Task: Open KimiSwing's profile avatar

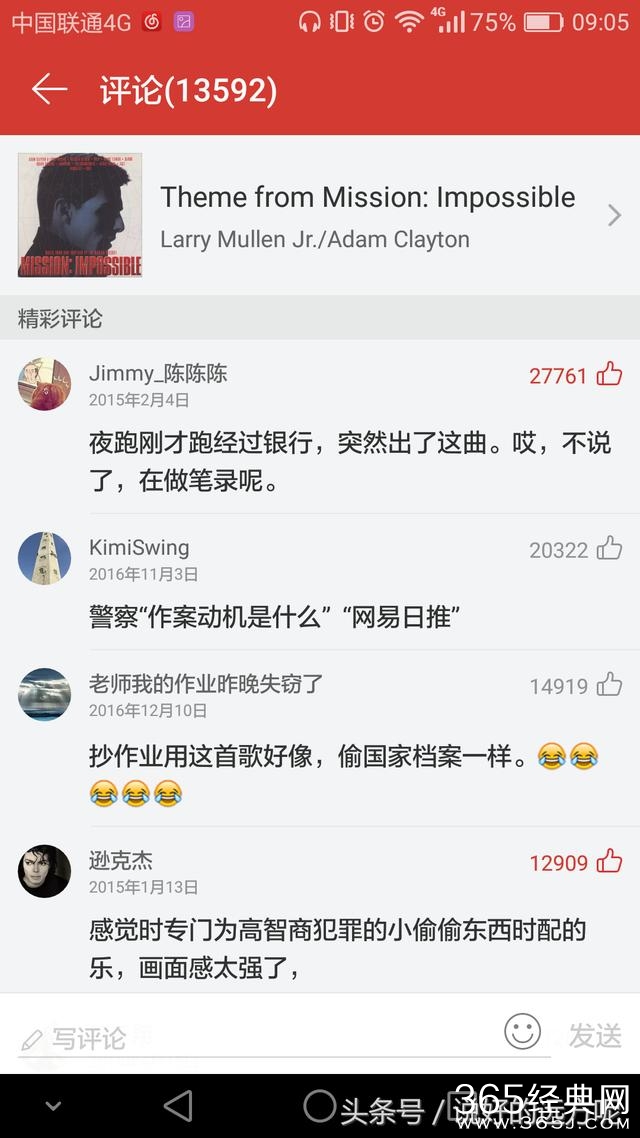Action: 45,558
